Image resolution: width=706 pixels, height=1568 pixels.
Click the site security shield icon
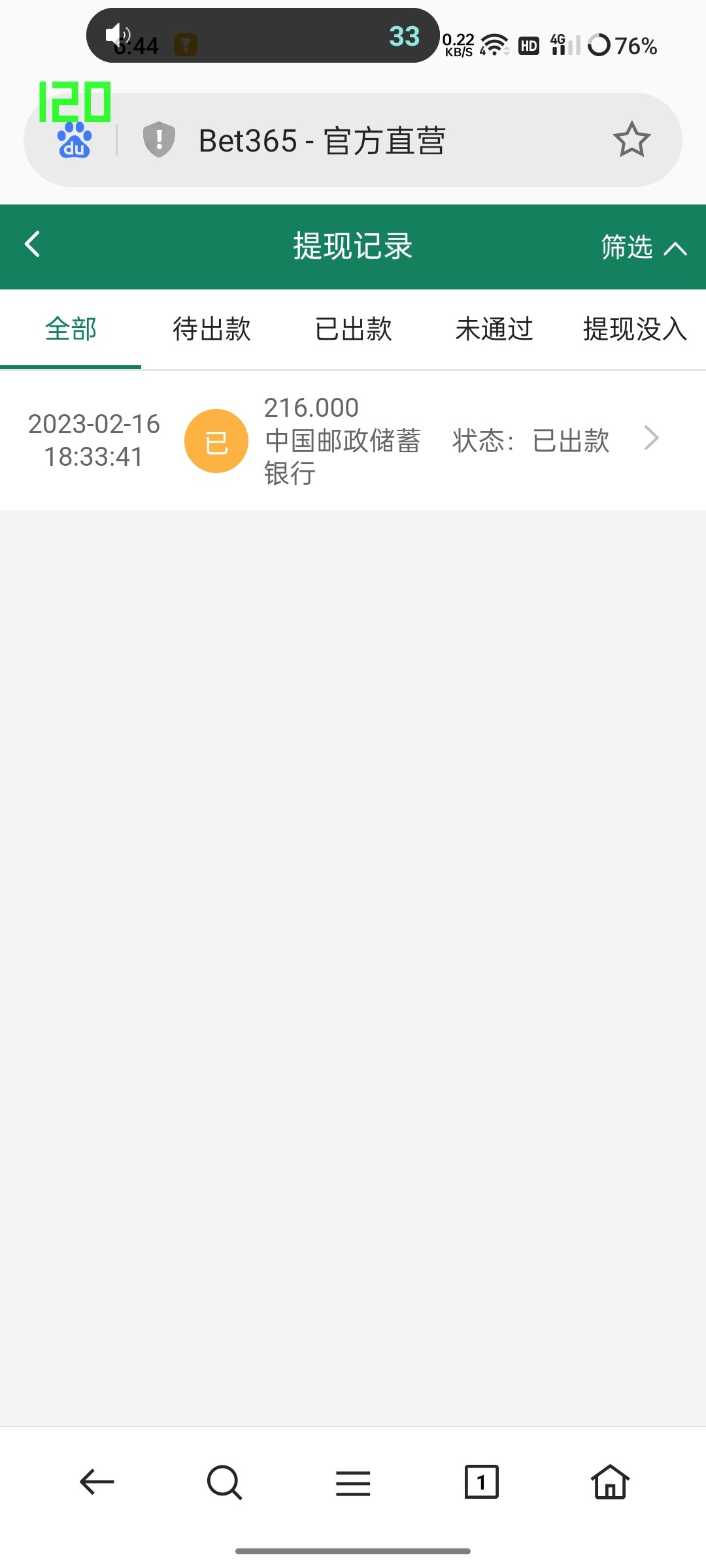[158, 140]
